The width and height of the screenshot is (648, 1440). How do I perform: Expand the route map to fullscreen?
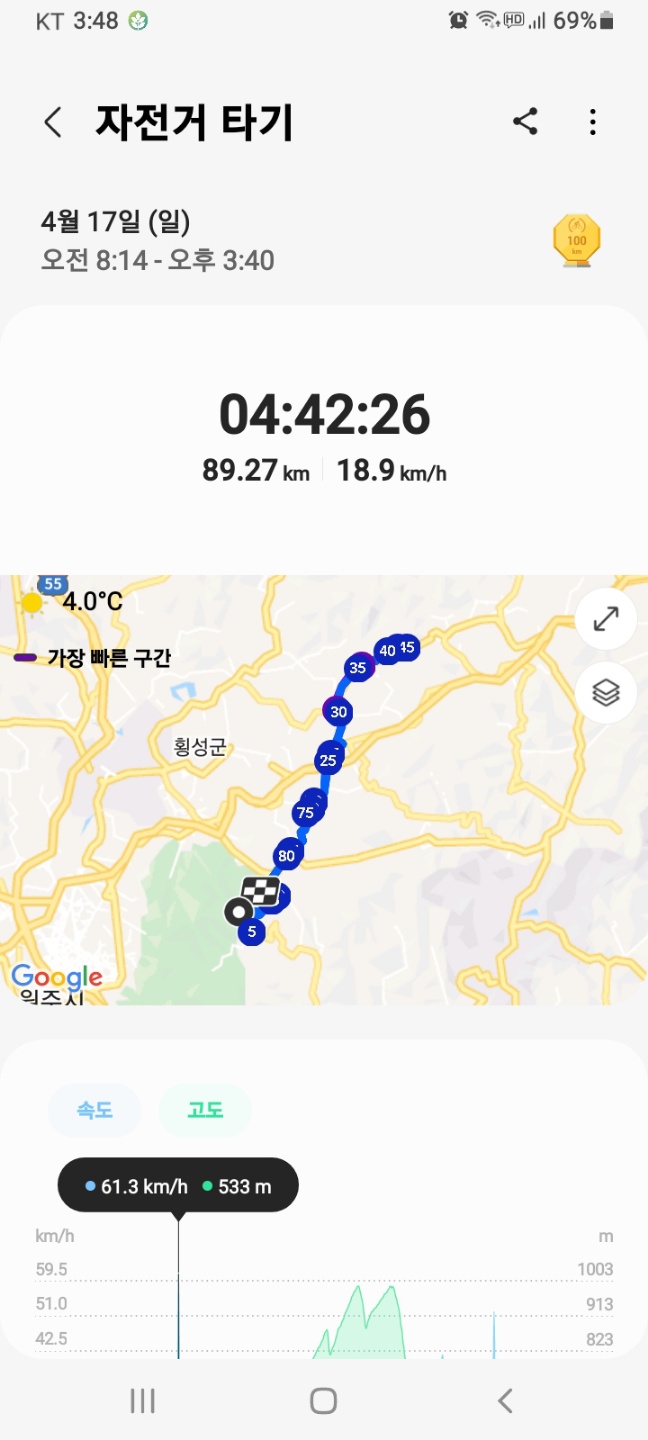pyautogui.click(x=606, y=619)
